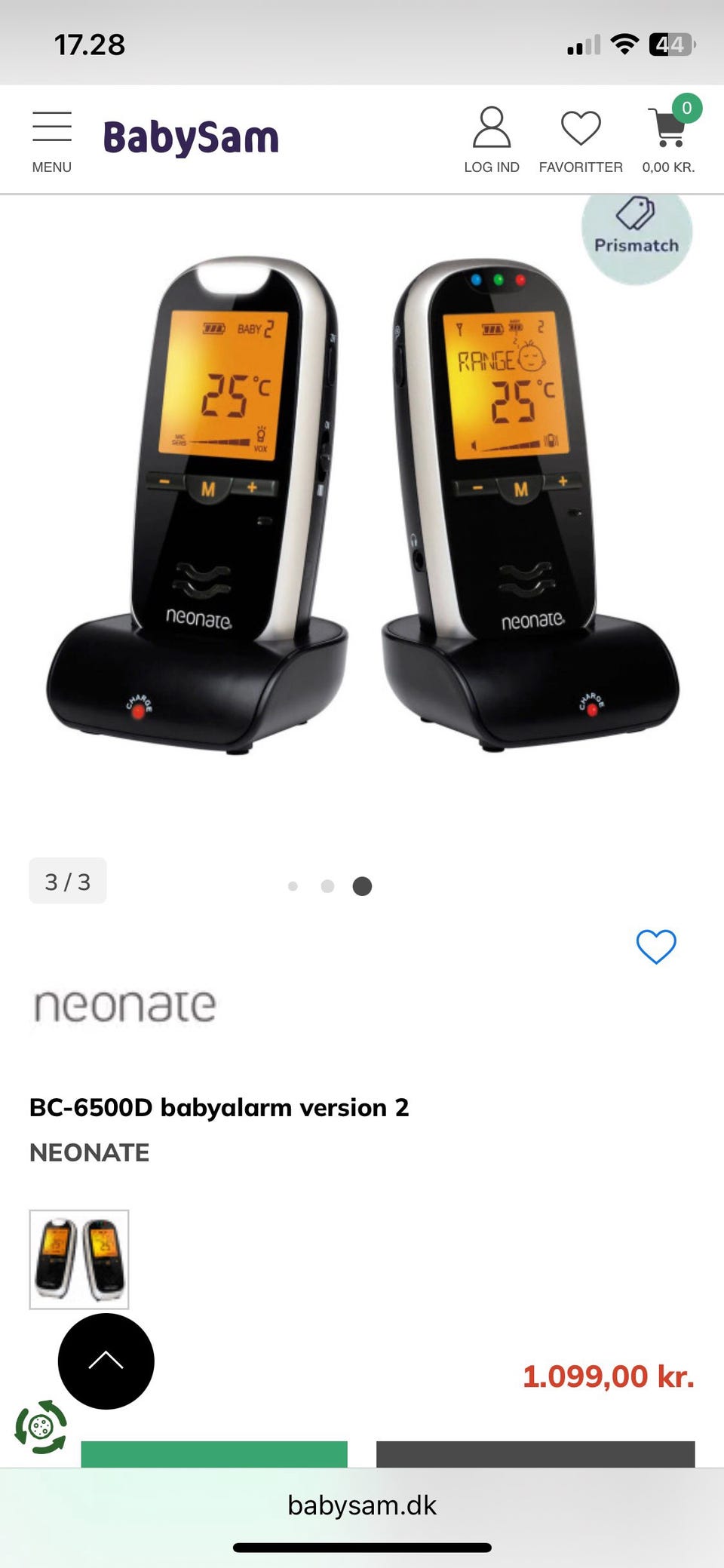Tap the dark grey button at the bottom
This screenshot has width=724, height=1568.
(x=535, y=1453)
